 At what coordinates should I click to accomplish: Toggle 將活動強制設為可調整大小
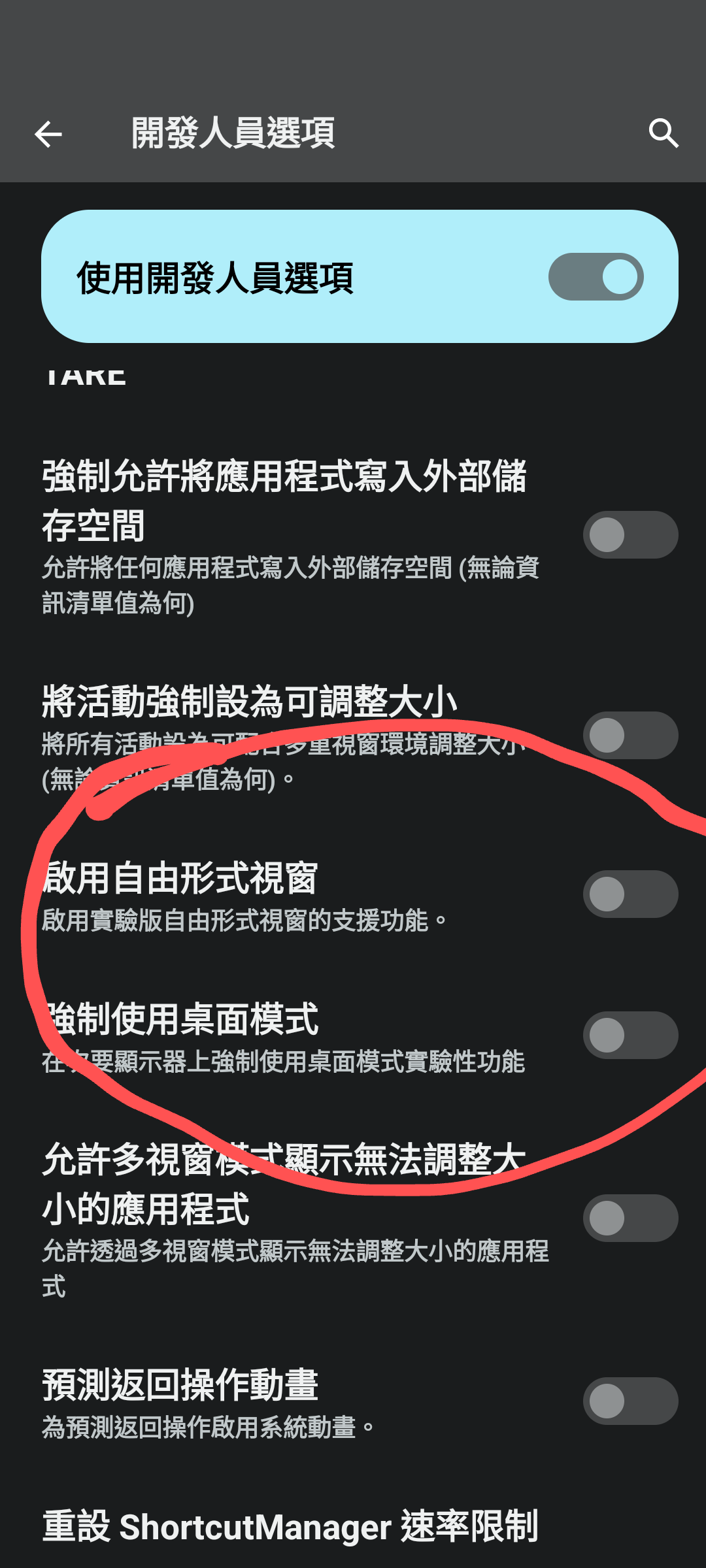[630, 736]
